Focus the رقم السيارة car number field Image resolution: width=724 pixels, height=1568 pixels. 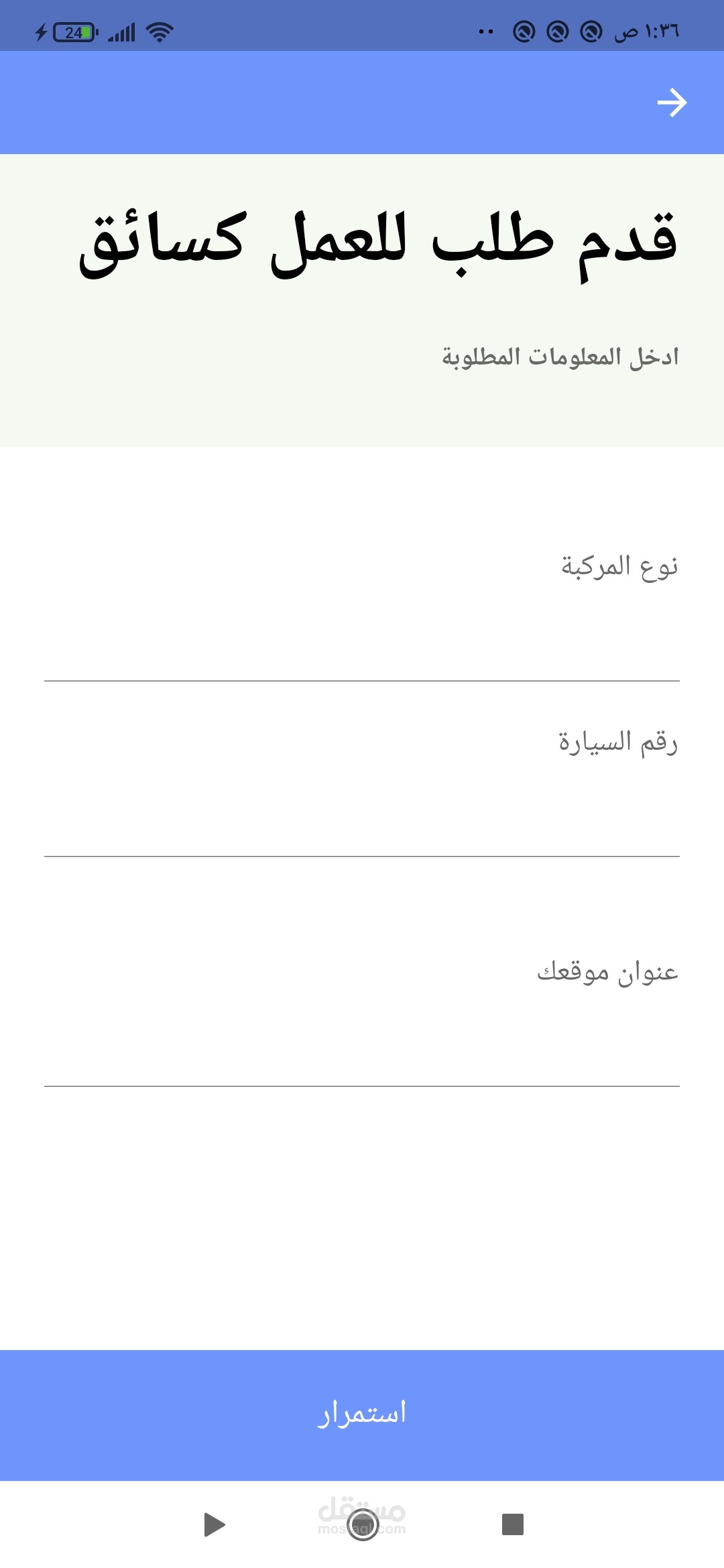pyautogui.click(x=362, y=769)
